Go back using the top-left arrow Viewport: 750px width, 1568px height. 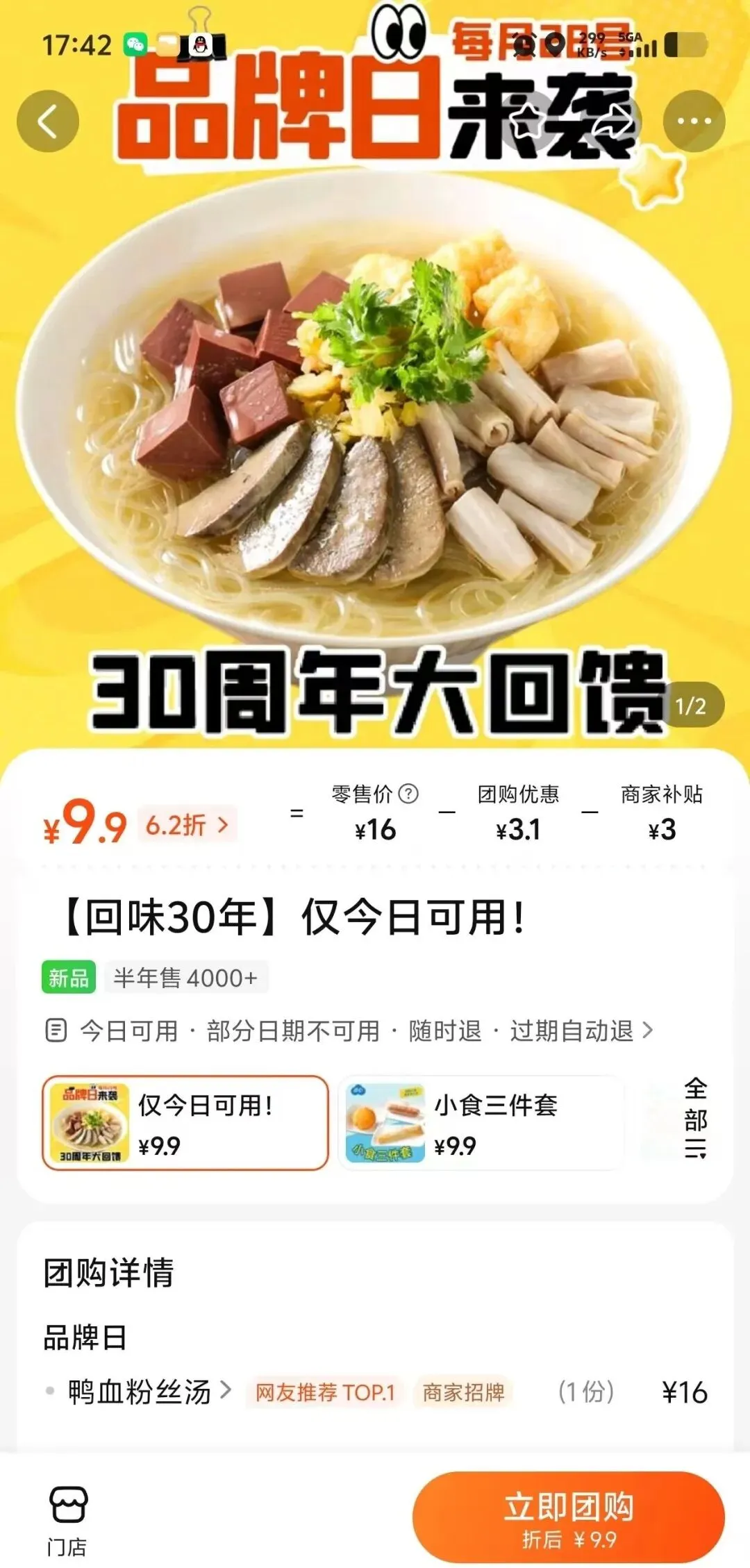tap(48, 122)
